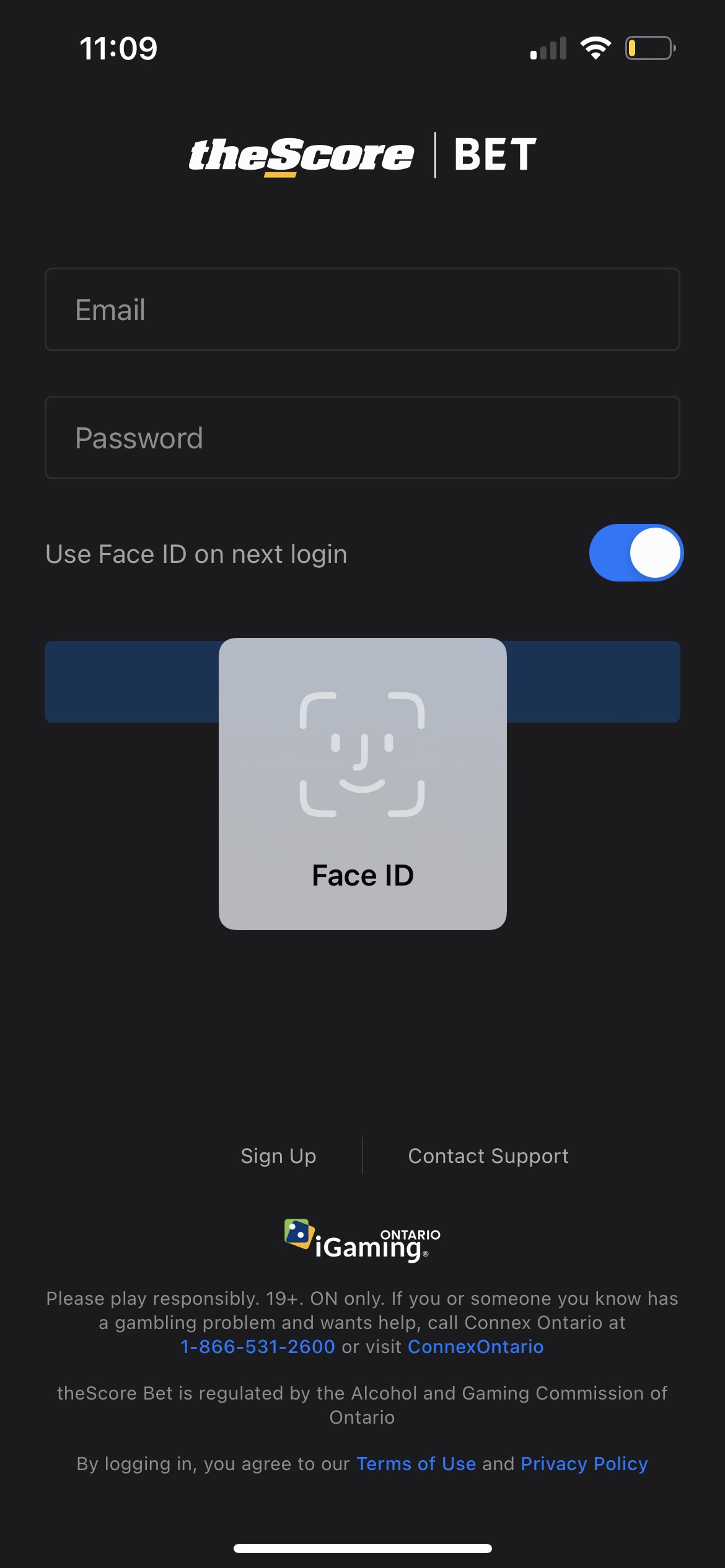Select the Password field
This screenshot has width=725, height=1568.
[x=362, y=438]
